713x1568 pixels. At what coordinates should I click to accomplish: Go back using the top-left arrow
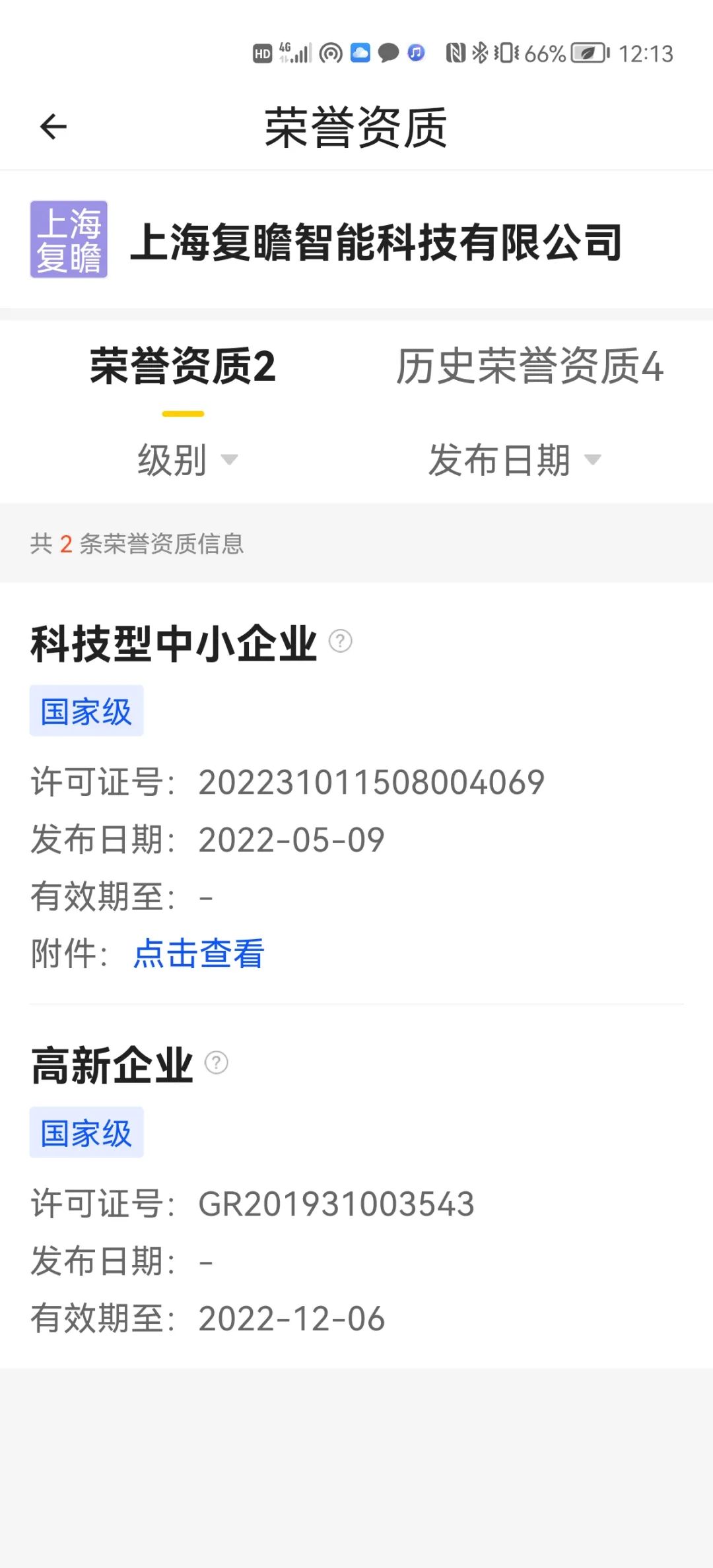pyautogui.click(x=53, y=127)
